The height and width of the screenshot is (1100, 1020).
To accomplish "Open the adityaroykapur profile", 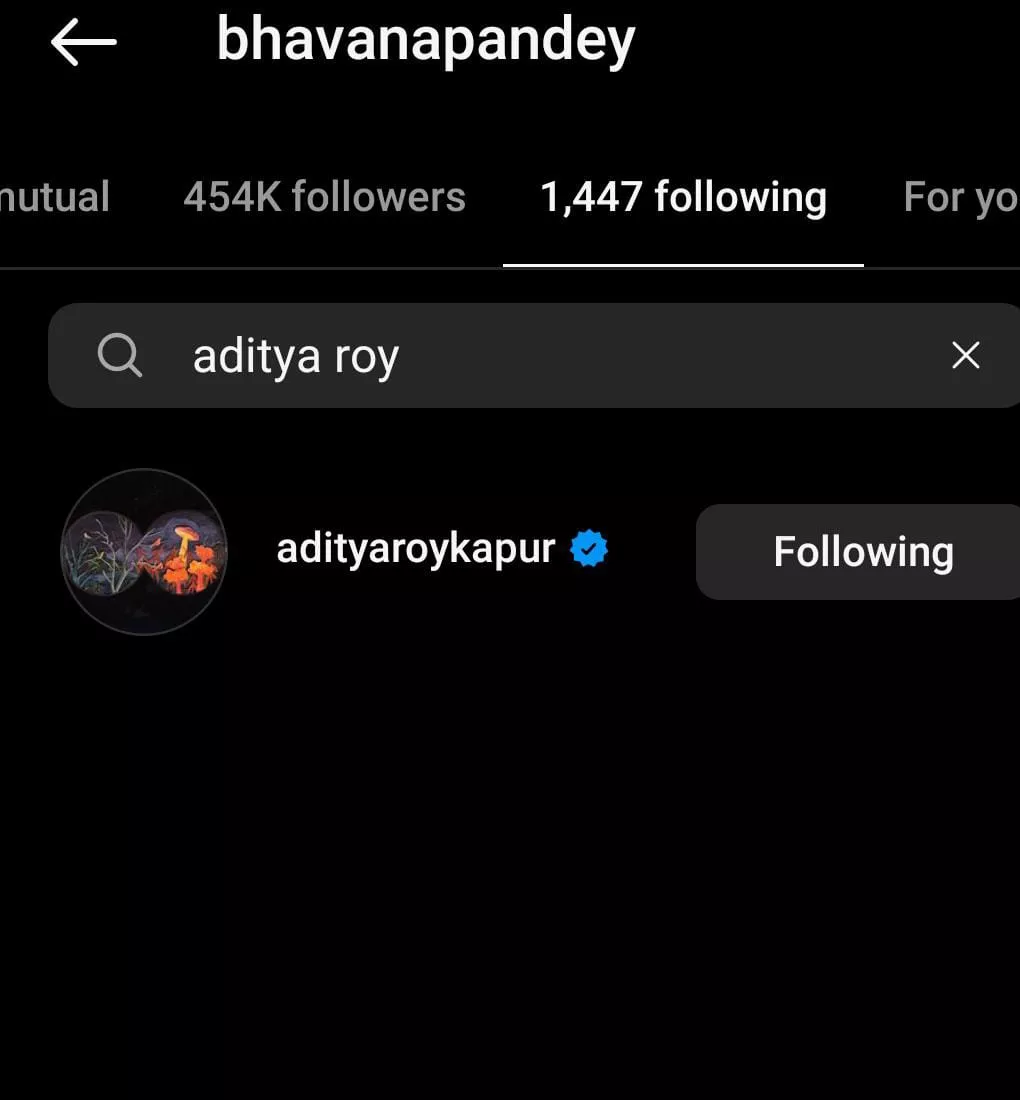I will coord(415,549).
